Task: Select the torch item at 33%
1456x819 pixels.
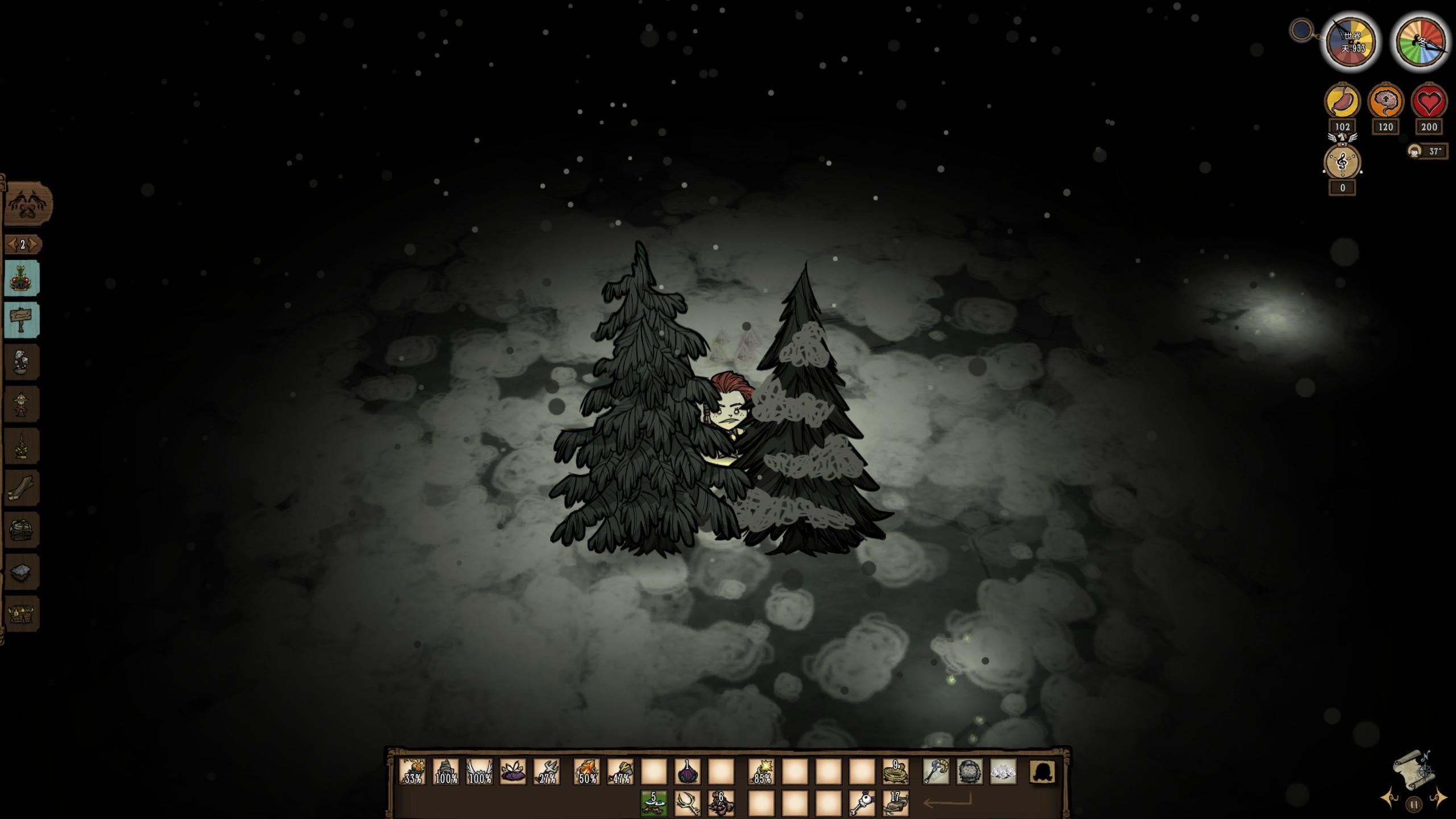Action: (412, 772)
